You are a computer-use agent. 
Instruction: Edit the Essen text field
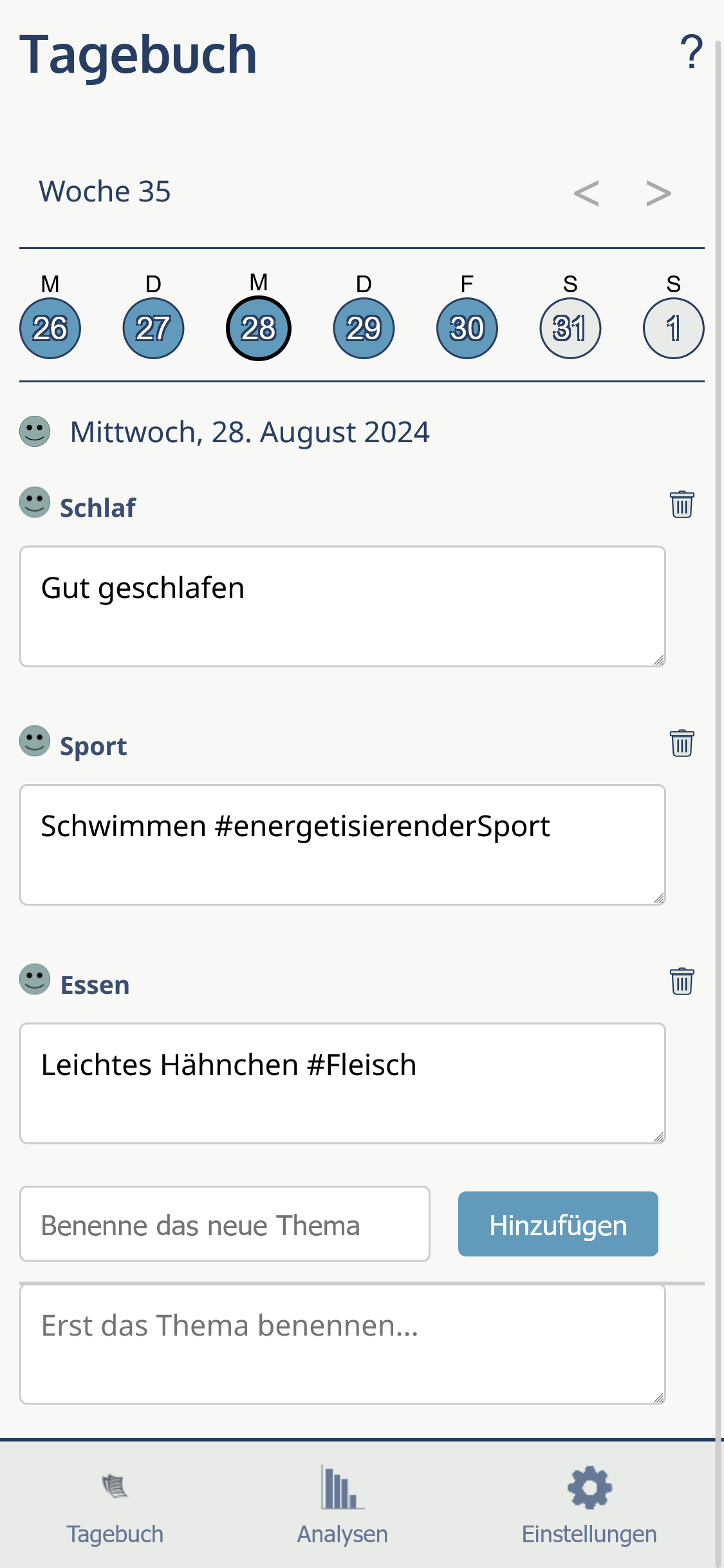tap(342, 1083)
